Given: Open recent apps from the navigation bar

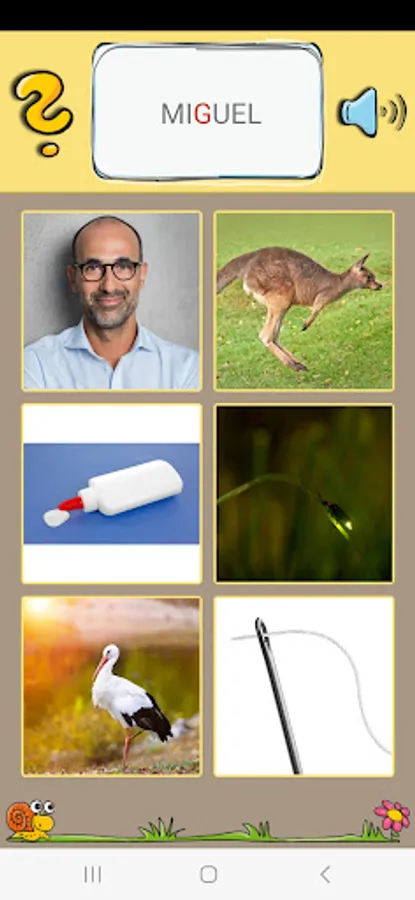Looking at the screenshot, I should 92,874.
